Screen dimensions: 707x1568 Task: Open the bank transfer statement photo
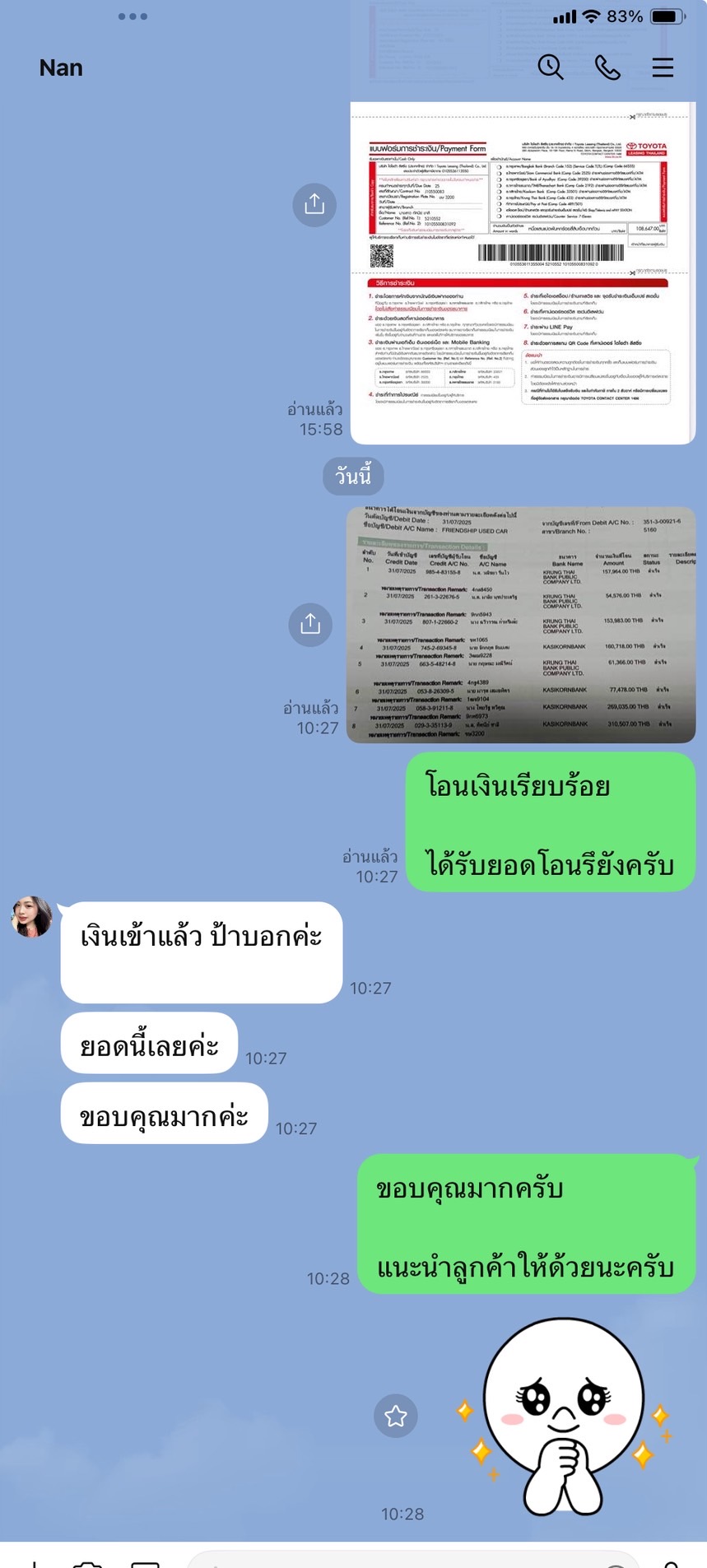click(x=520, y=624)
